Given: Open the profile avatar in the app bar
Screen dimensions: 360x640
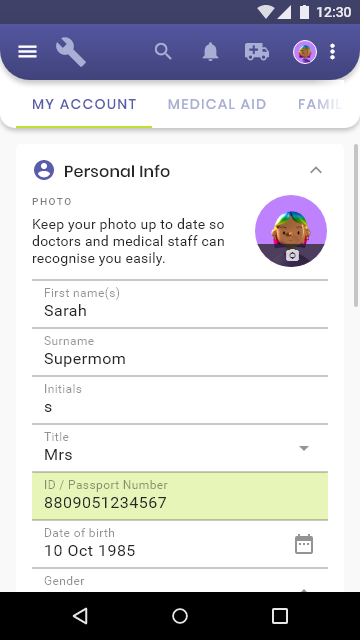Looking at the screenshot, I should pyautogui.click(x=305, y=52).
